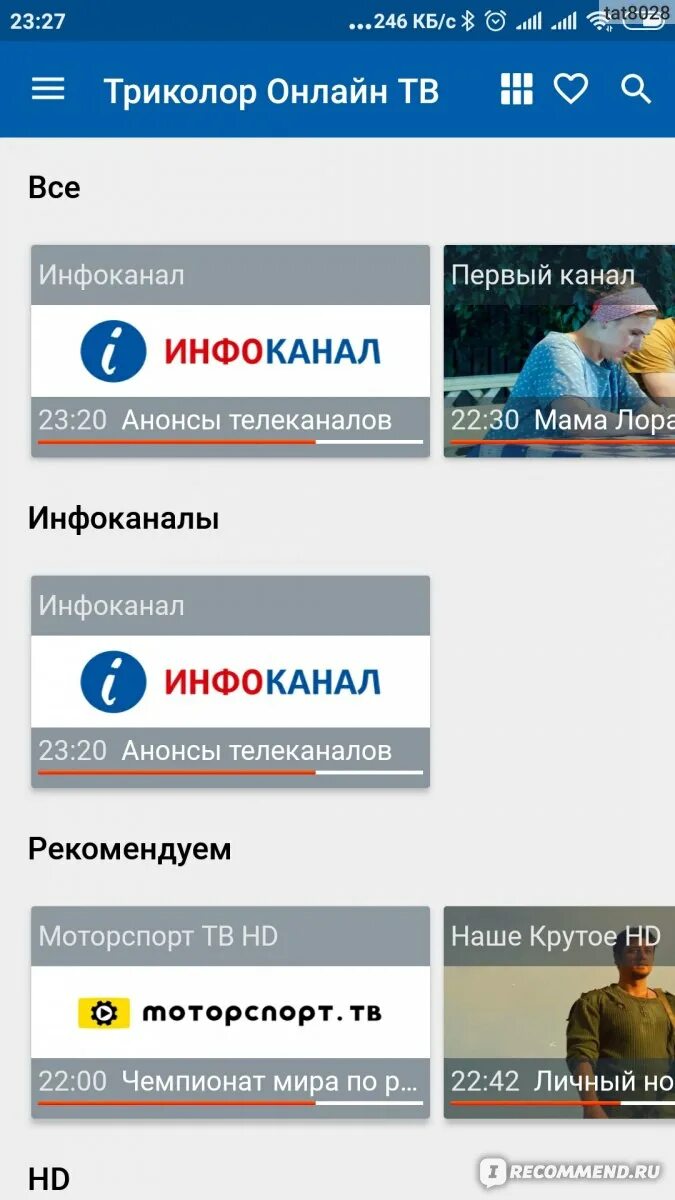The width and height of the screenshot is (675, 1200).
Task: Open Первый канал card
Action: (559, 351)
